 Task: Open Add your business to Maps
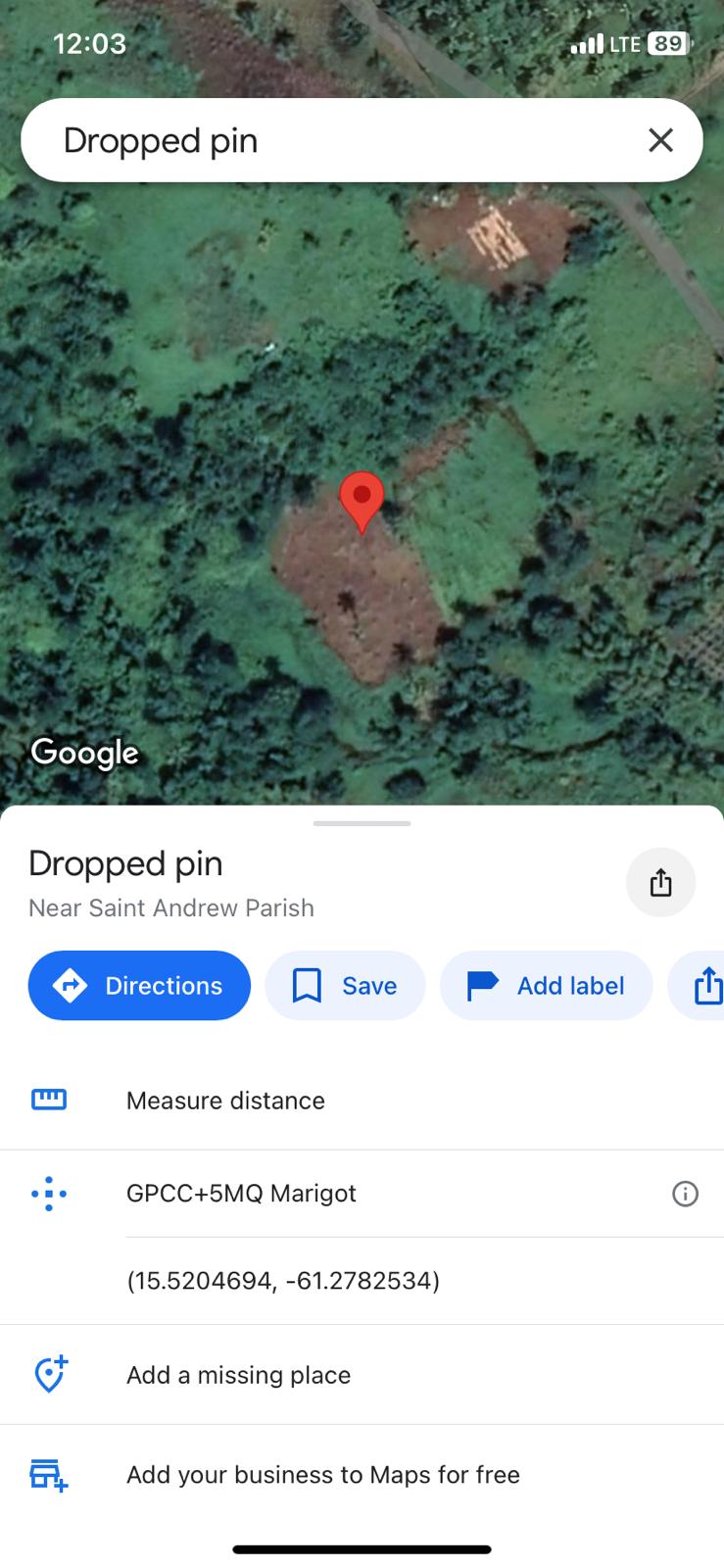pos(322,1475)
